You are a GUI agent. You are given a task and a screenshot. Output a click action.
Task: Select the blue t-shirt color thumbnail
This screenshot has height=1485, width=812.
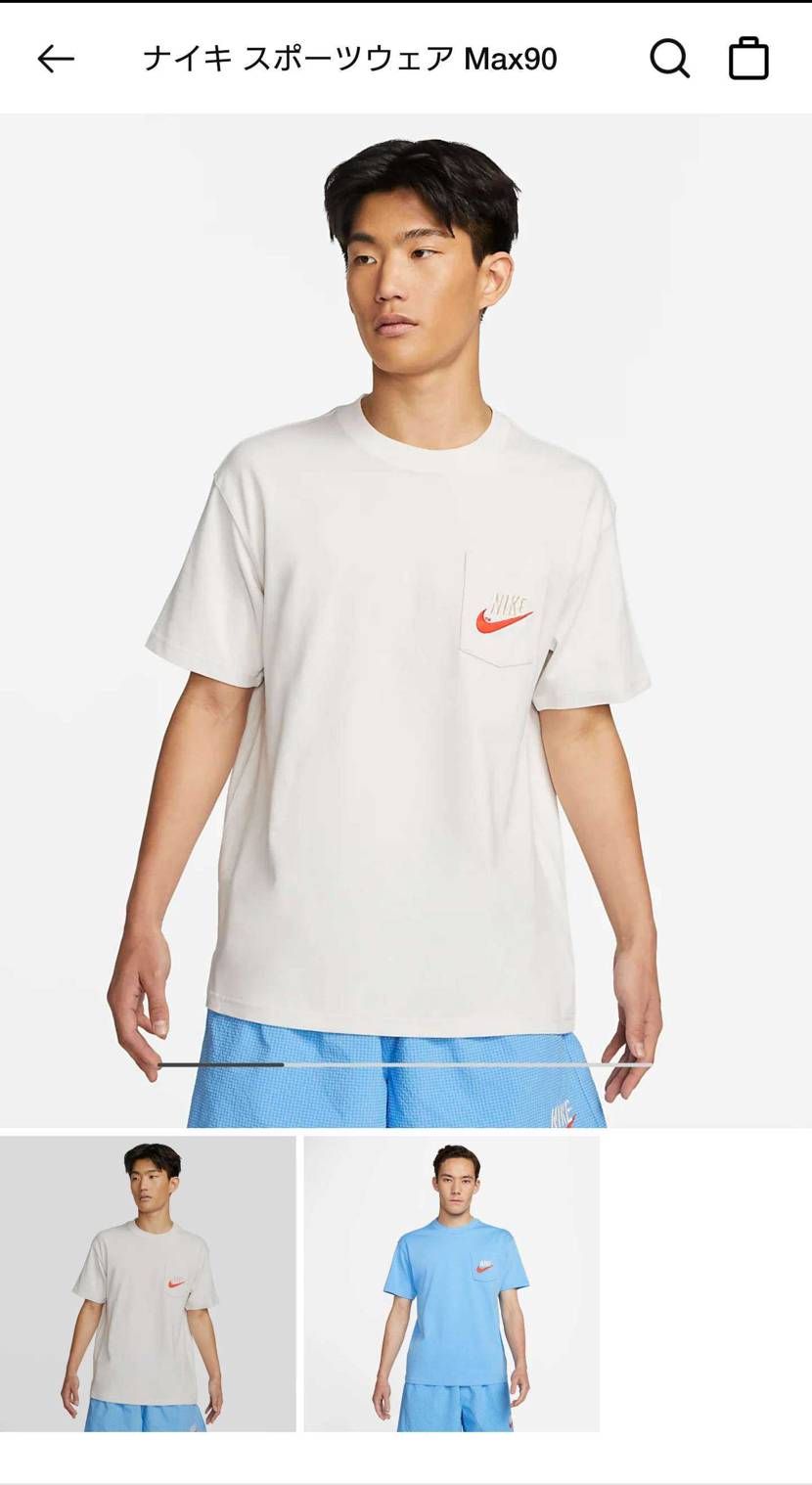point(452,1283)
